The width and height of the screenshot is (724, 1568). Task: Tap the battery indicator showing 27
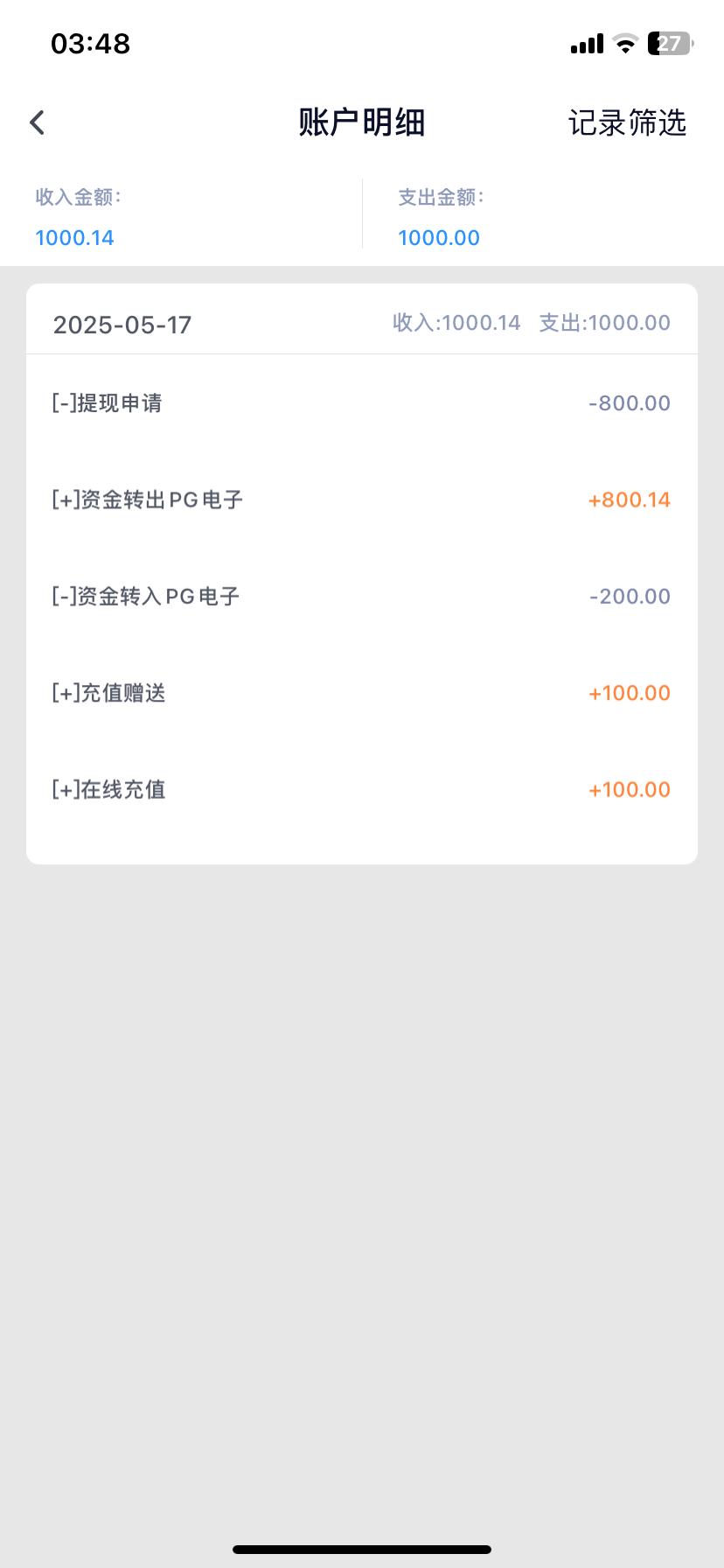[667, 43]
